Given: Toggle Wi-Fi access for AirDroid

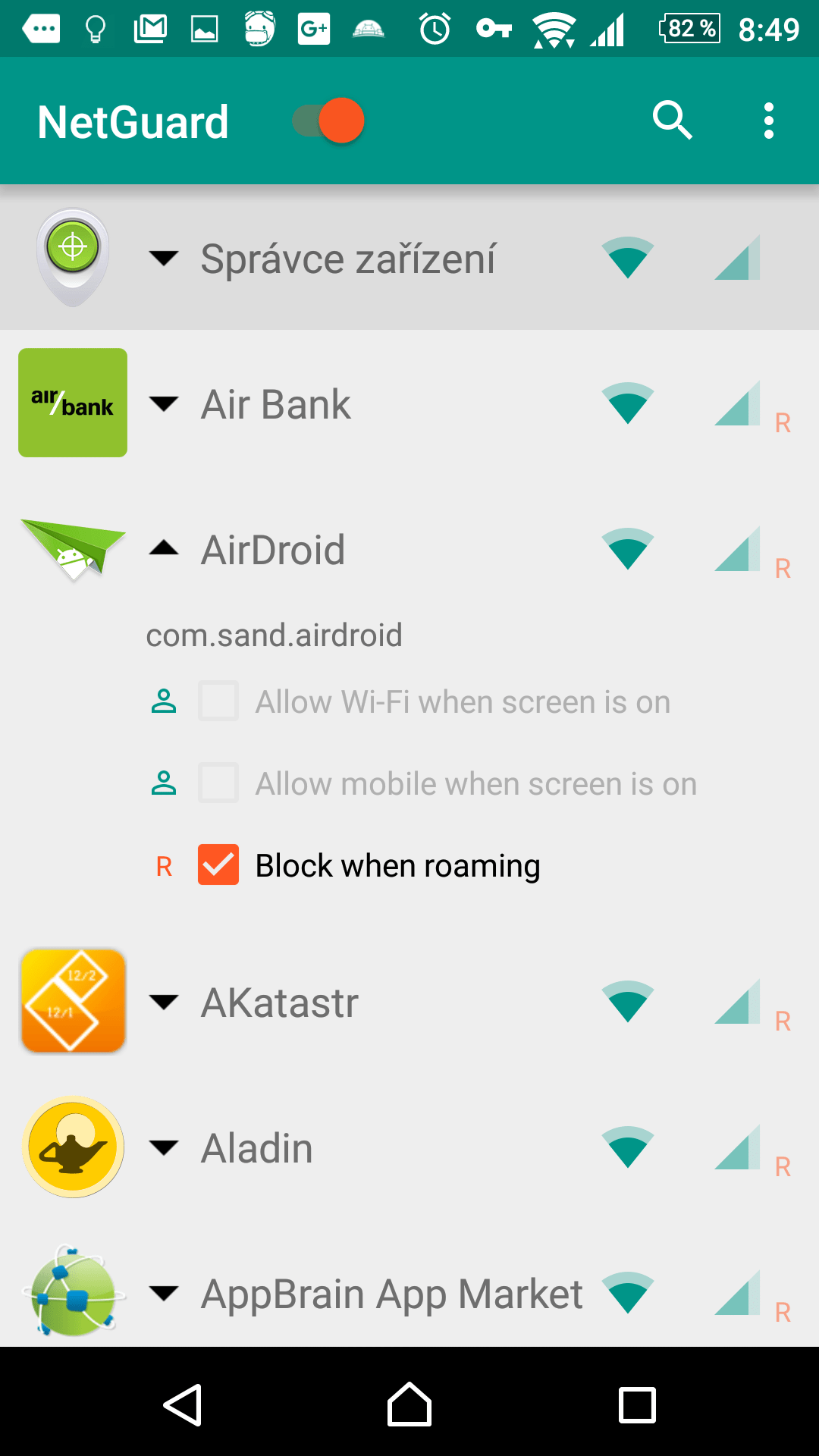Looking at the screenshot, I should [x=628, y=549].
